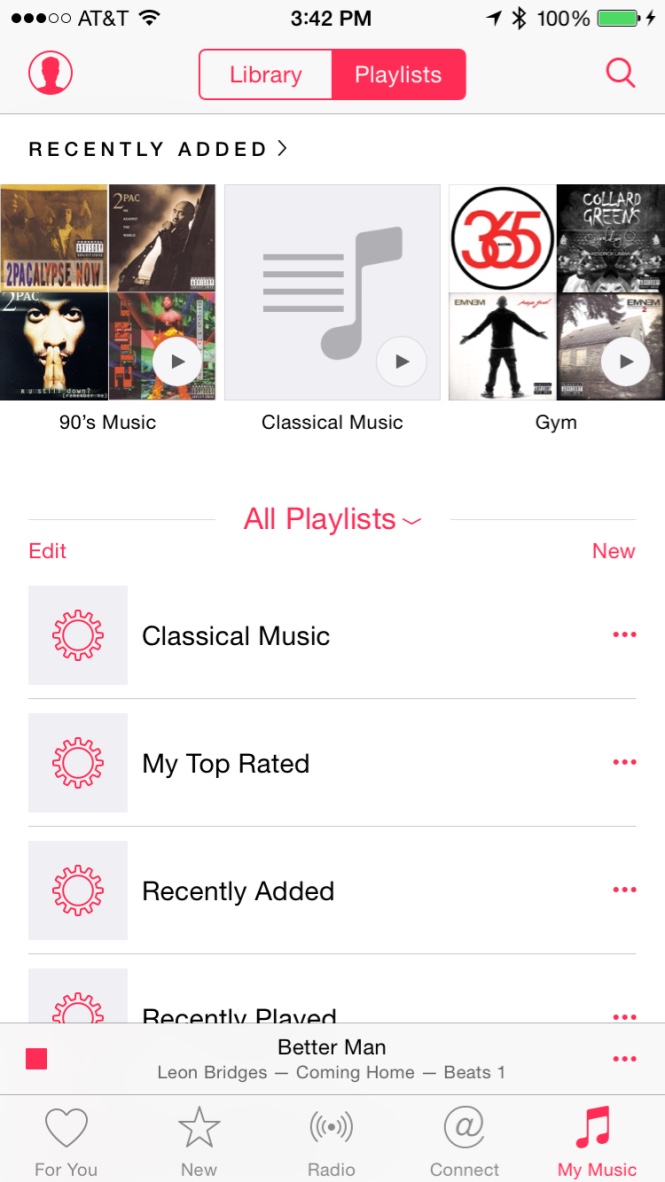The image size is (665, 1182).
Task: Open more options for Recently Added
Action: coord(624,890)
